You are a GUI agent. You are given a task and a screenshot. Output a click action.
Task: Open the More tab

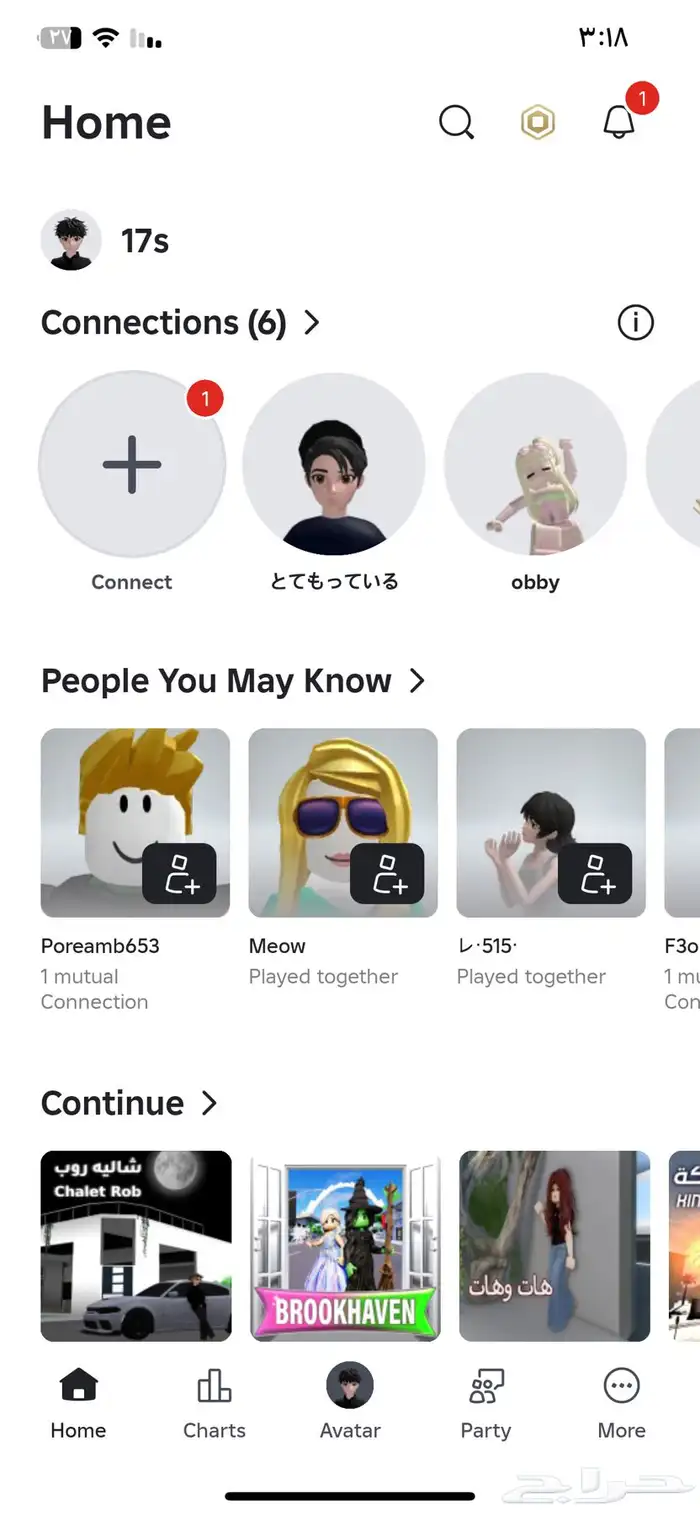(621, 1402)
